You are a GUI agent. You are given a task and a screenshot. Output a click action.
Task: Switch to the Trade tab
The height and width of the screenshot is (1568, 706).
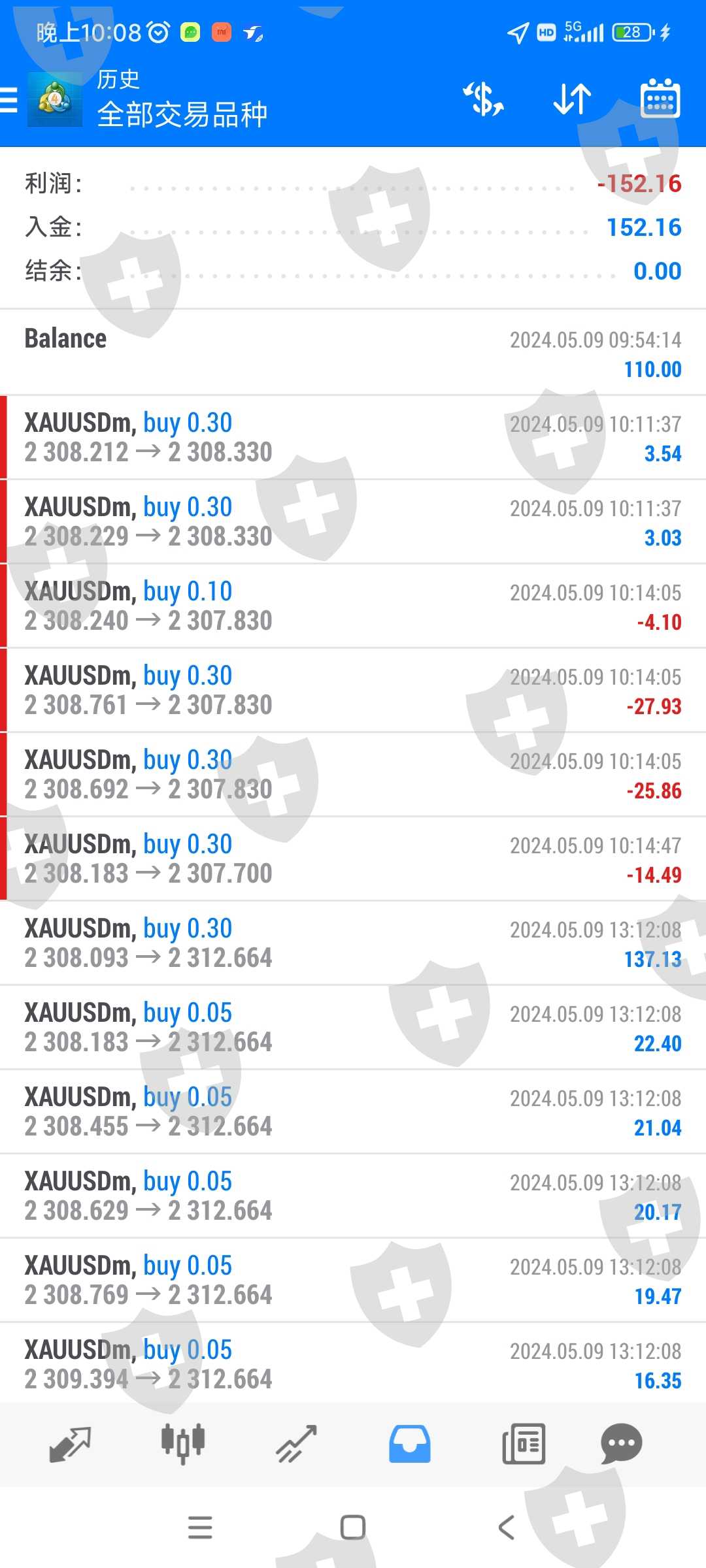coord(296,1444)
